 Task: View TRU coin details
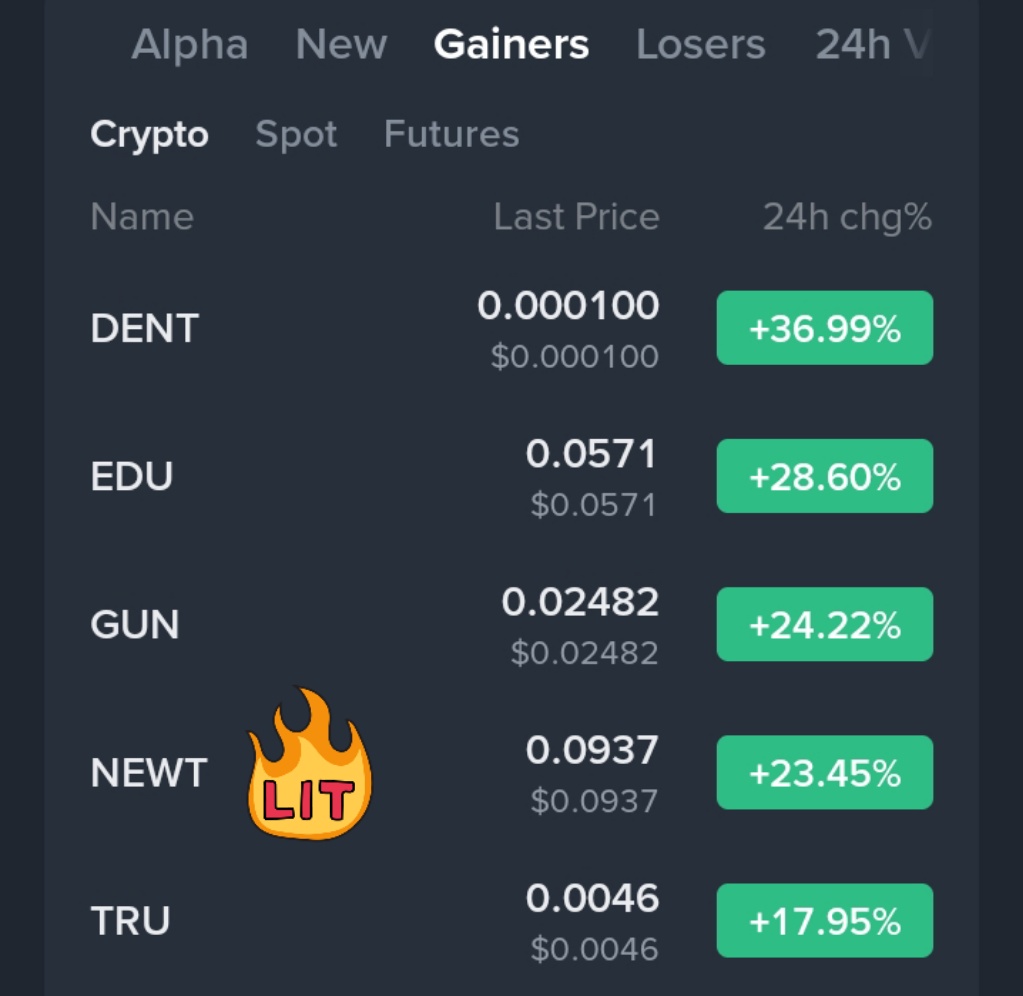[130, 920]
